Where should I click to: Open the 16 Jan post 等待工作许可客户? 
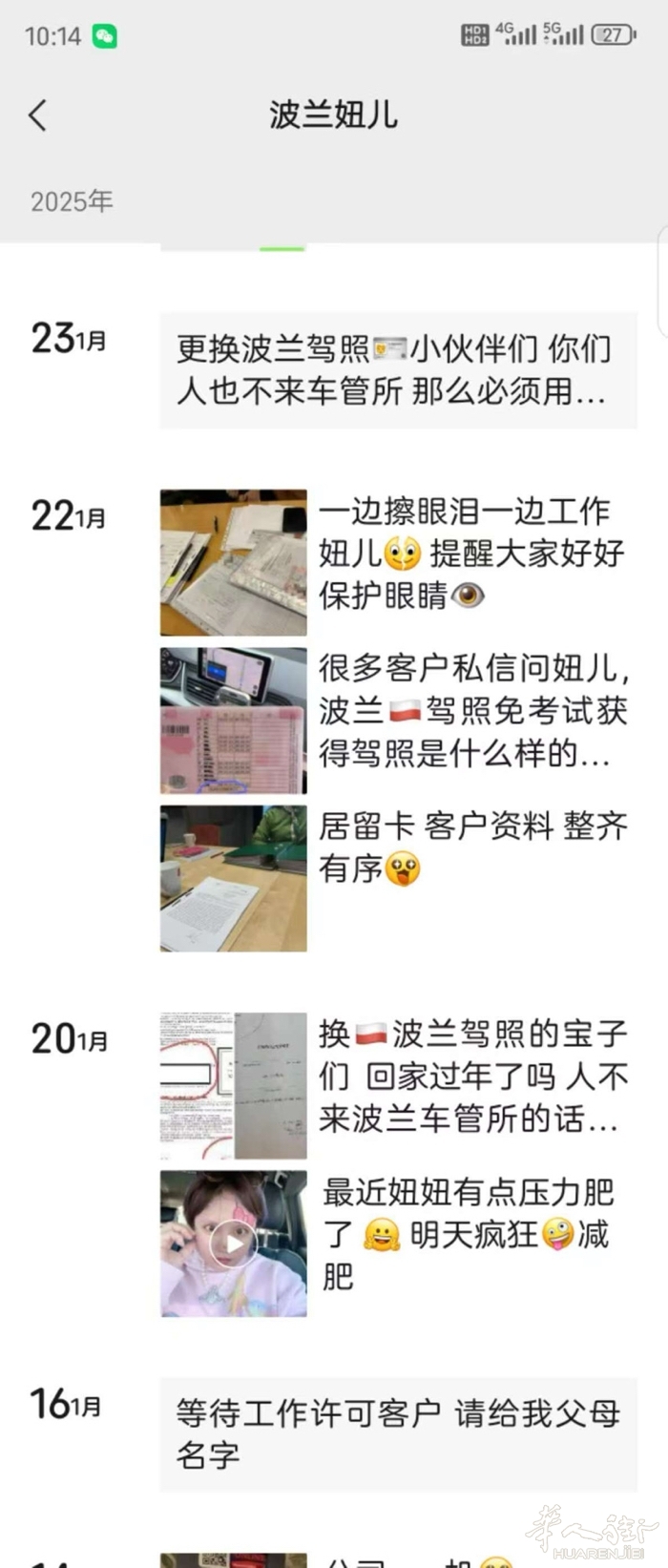click(x=398, y=1433)
